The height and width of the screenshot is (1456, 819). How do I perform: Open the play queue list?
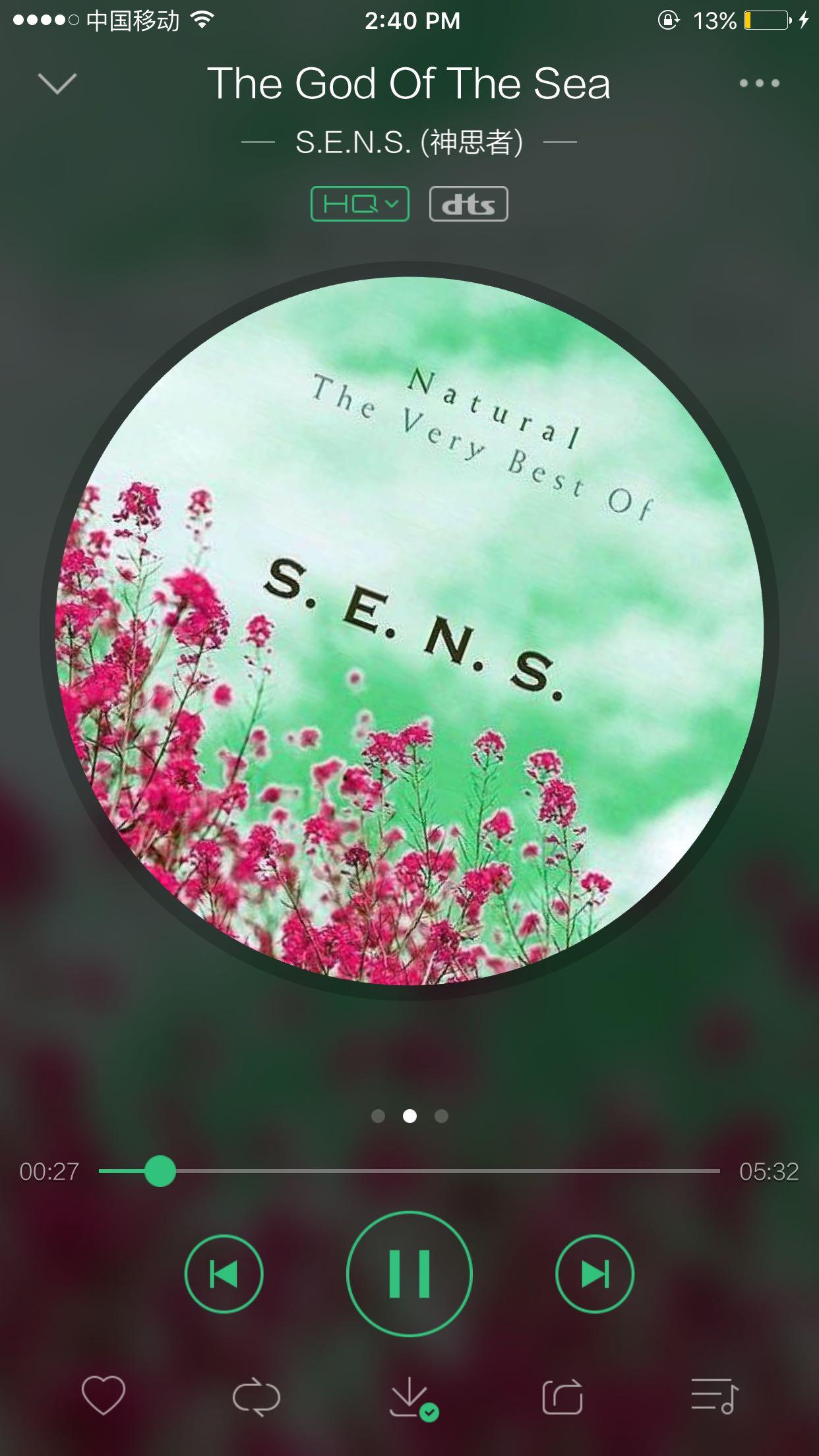714,1396
